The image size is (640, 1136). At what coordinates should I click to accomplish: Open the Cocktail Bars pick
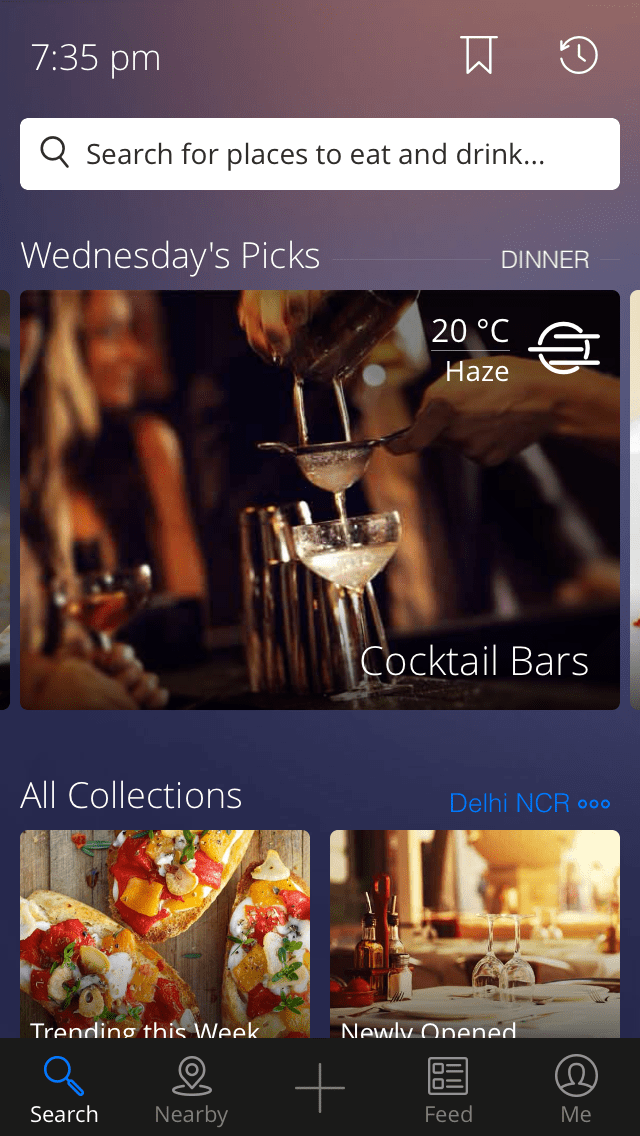click(320, 500)
